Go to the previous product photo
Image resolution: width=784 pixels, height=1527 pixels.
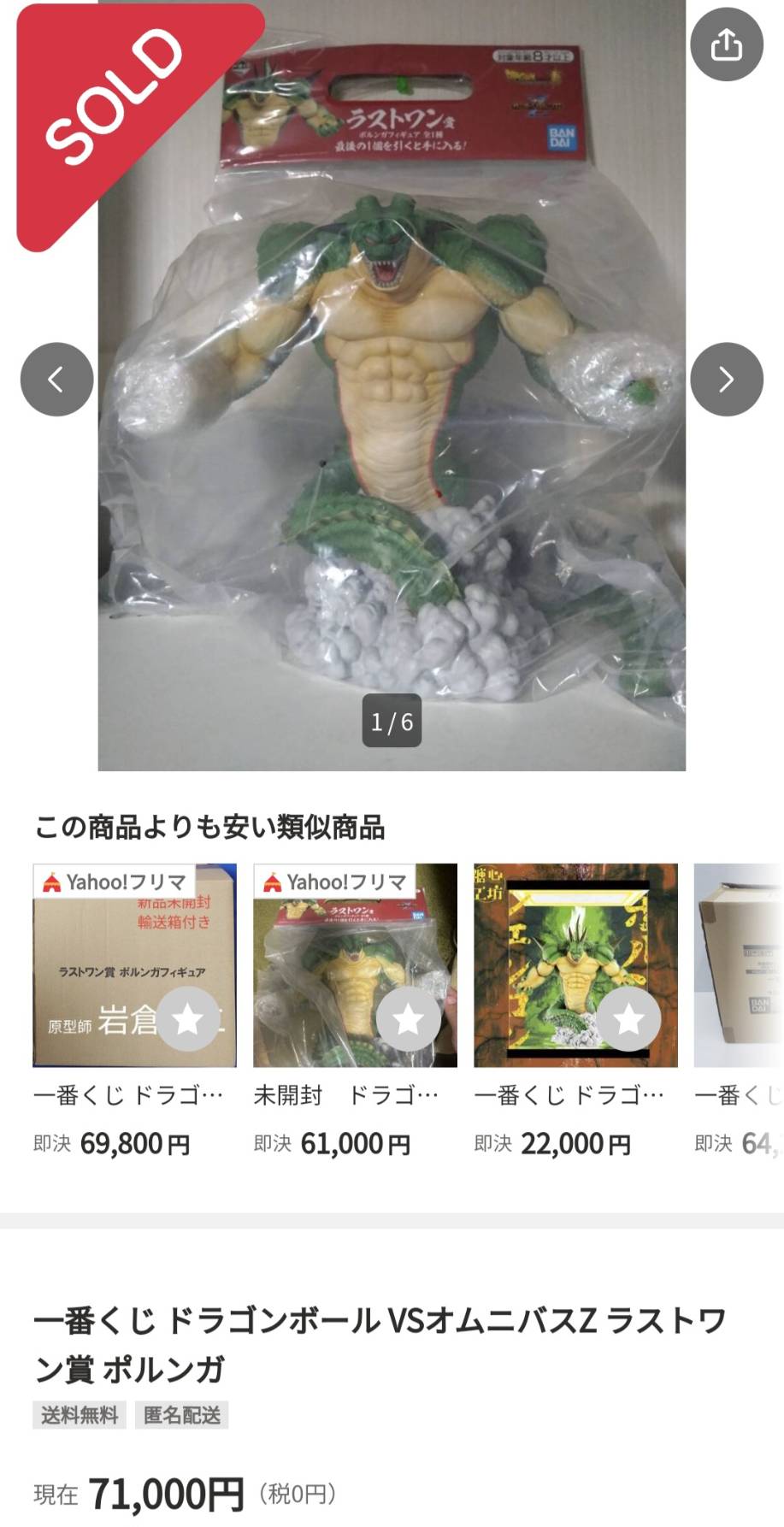point(56,379)
